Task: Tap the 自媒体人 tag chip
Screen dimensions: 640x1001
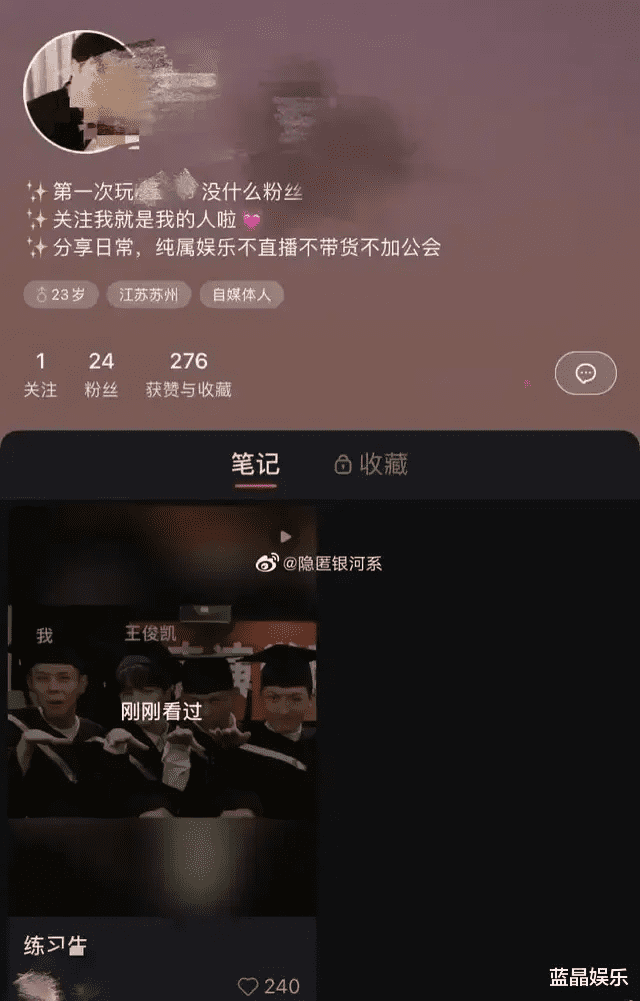Action: coord(242,295)
